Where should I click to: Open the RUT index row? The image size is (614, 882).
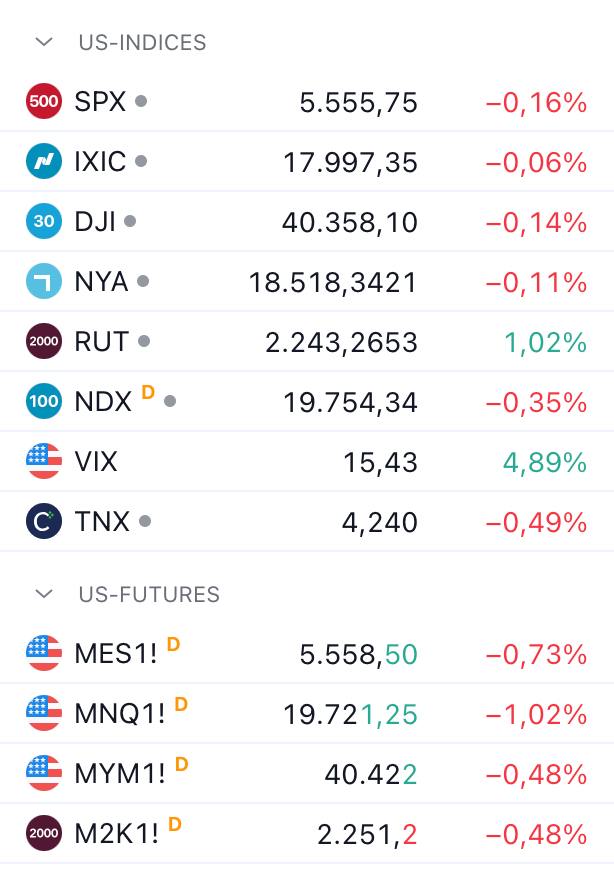(101, 342)
